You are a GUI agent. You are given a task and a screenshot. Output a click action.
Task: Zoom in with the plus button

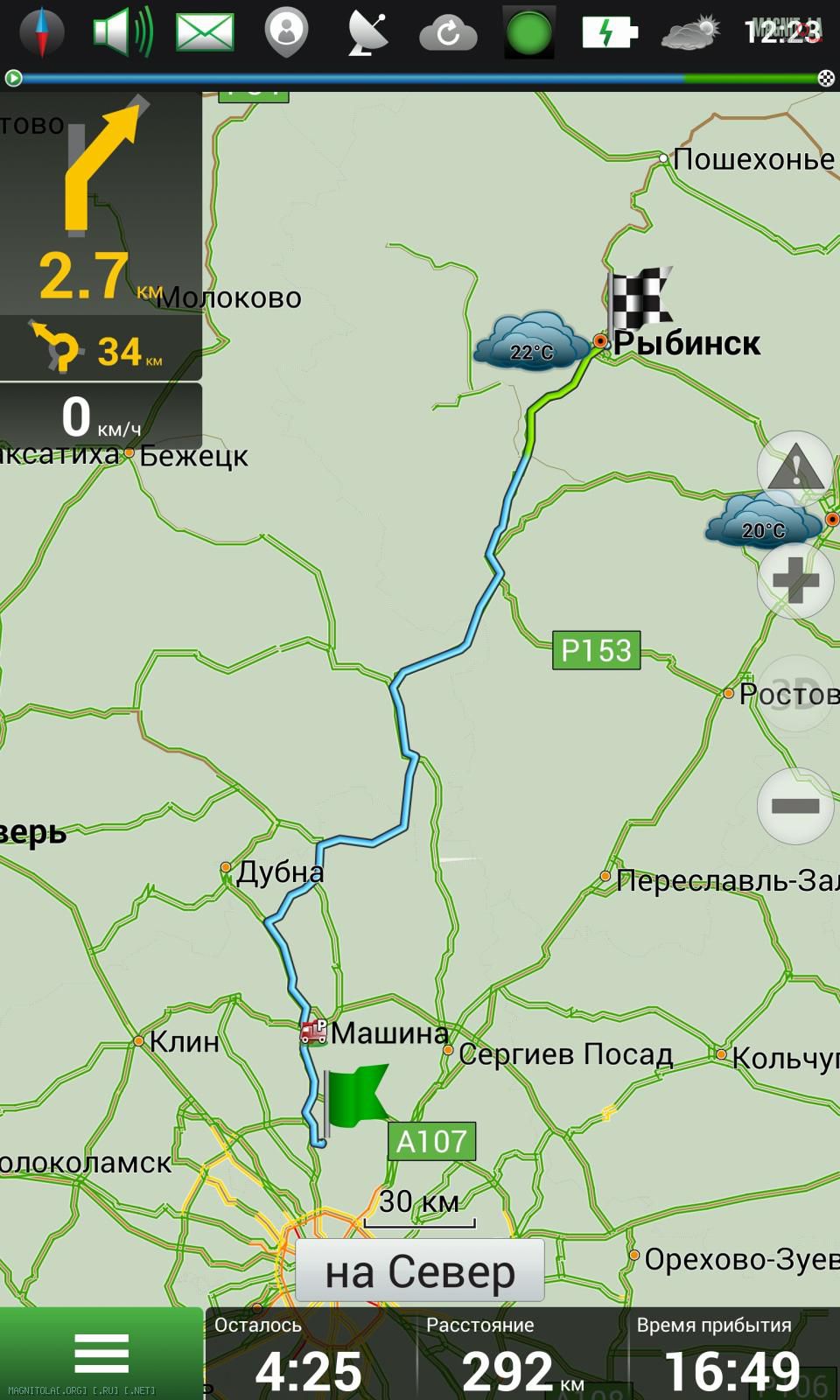795,580
